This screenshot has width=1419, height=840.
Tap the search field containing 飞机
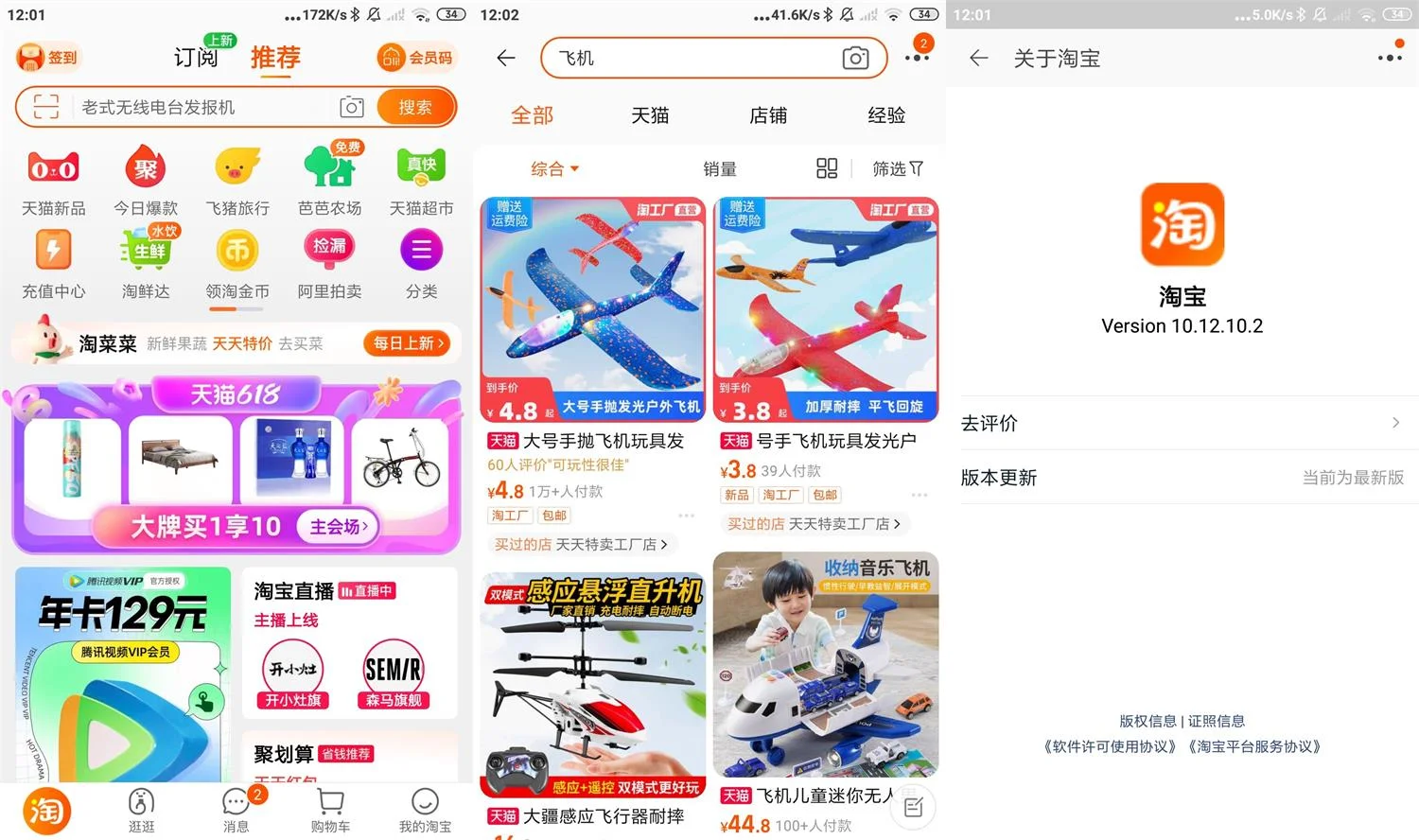[695, 58]
